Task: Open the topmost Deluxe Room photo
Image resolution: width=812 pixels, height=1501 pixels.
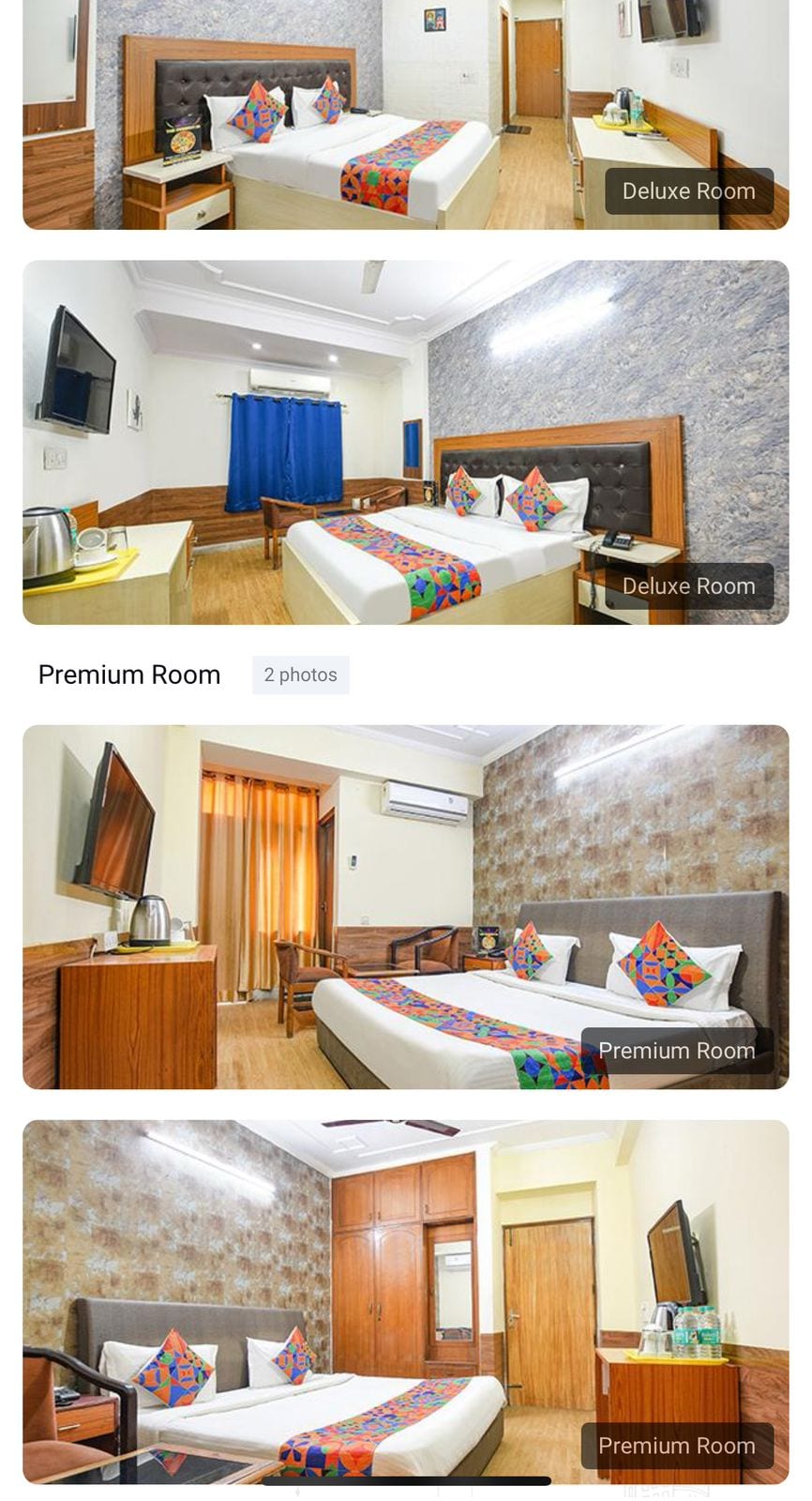Action: (405, 113)
